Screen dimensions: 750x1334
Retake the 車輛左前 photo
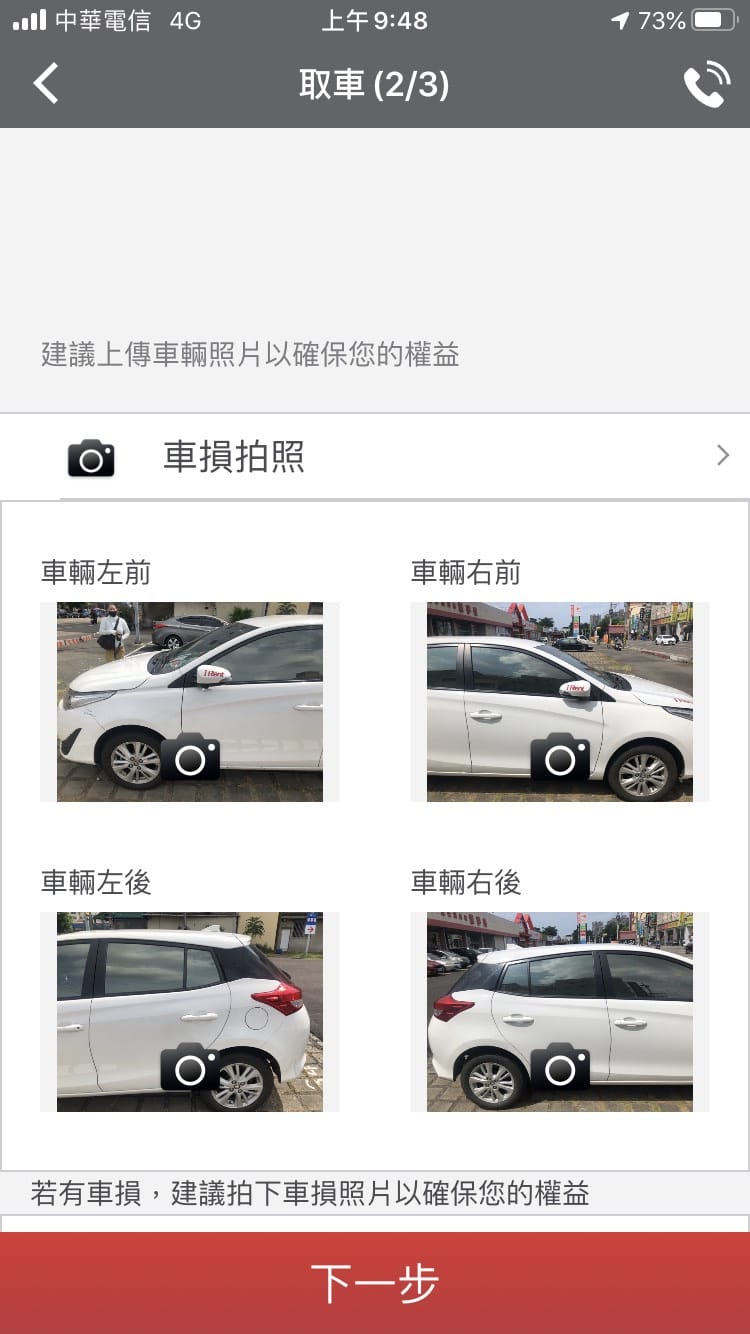tap(190, 757)
